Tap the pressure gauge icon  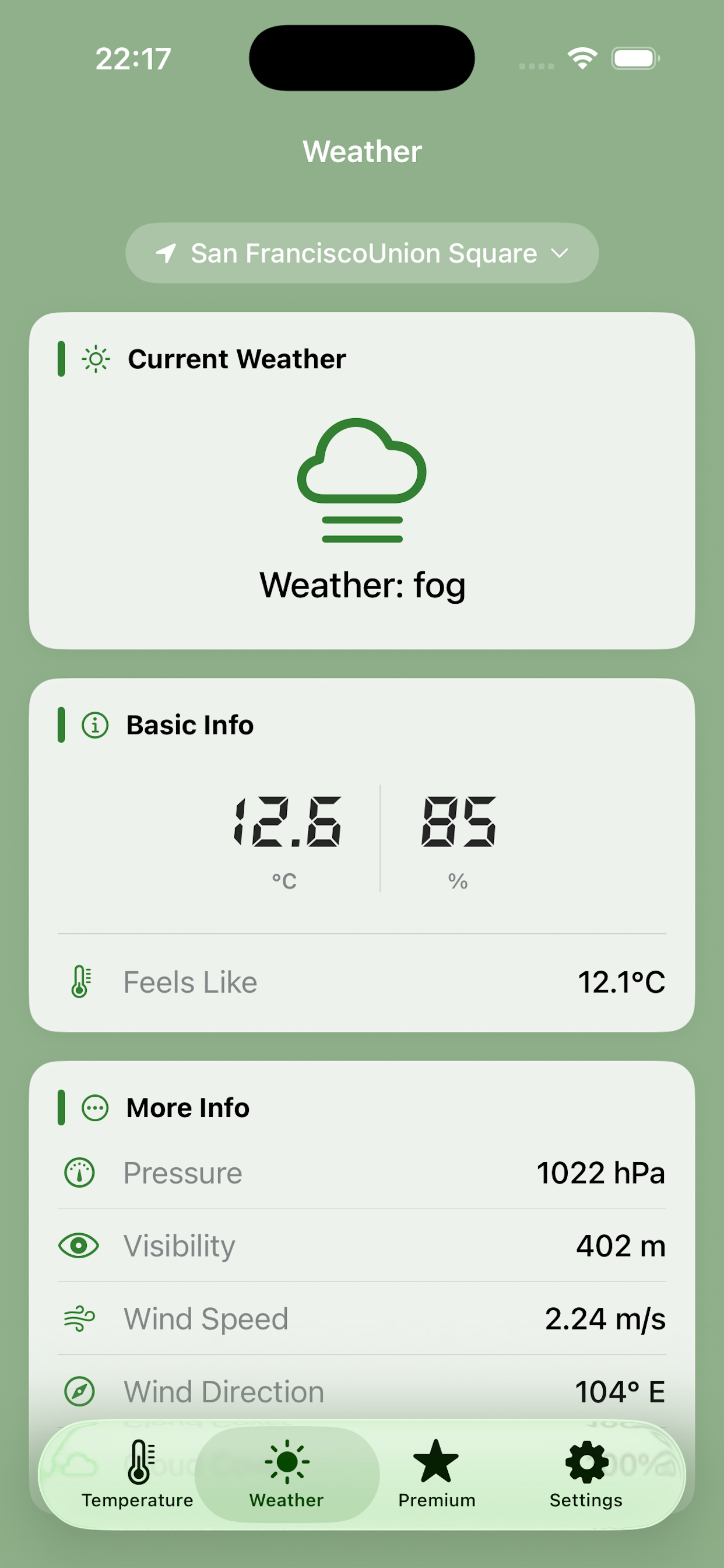[x=80, y=1172]
